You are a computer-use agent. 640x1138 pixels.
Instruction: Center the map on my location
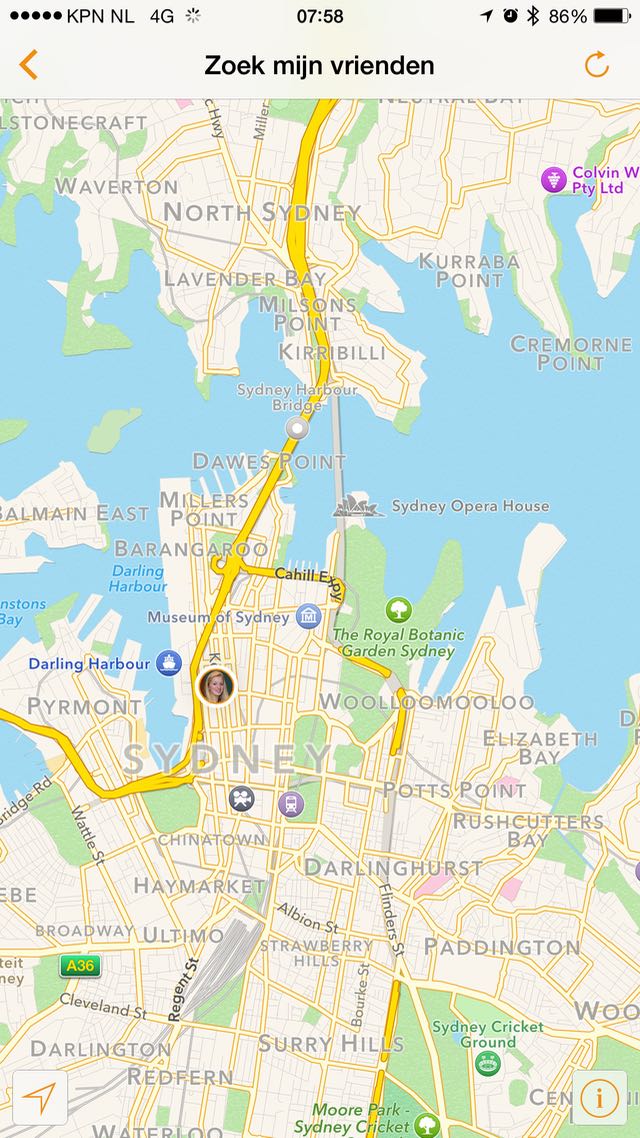[40, 1098]
